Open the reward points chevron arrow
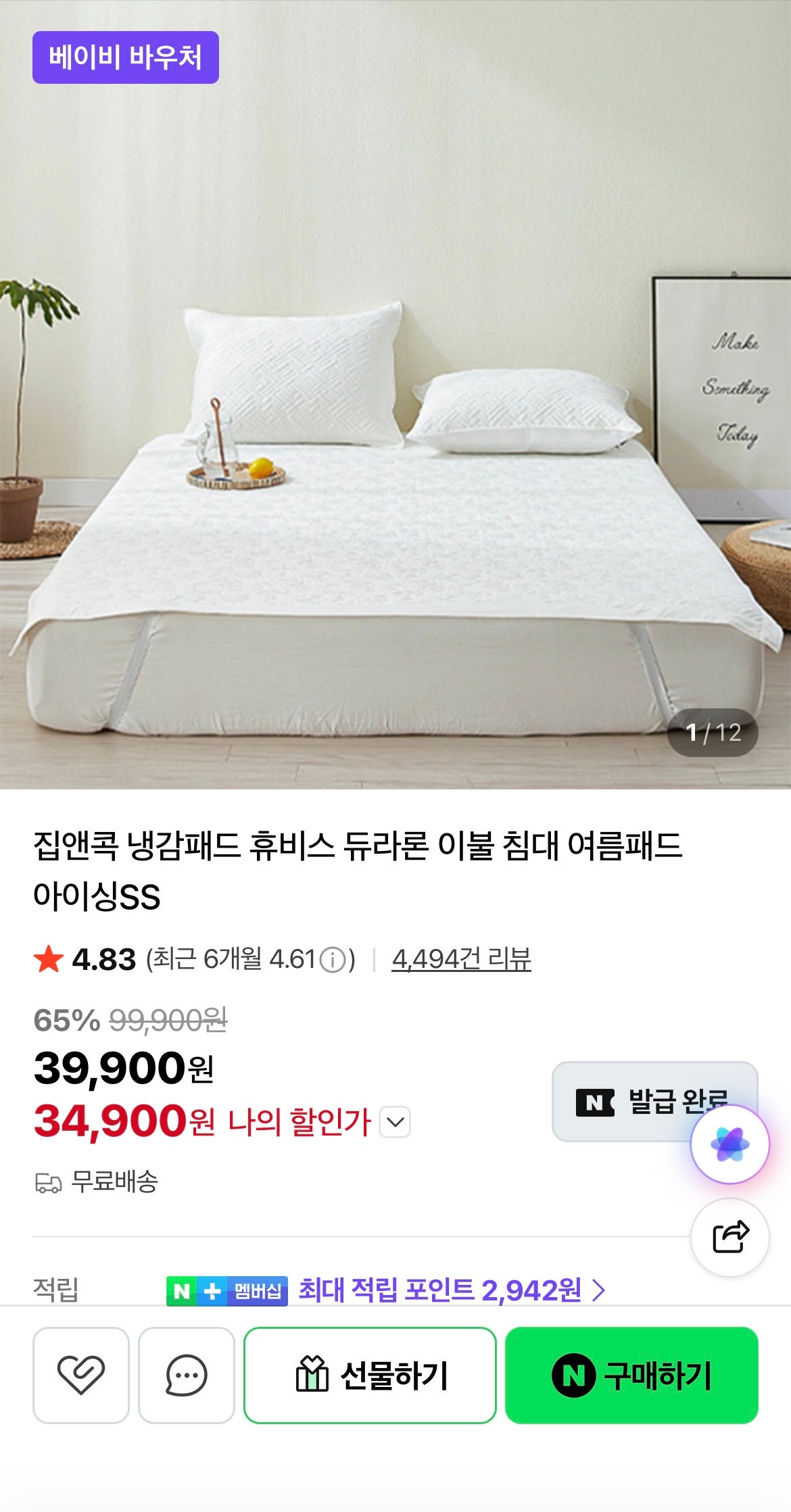 (x=602, y=1289)
